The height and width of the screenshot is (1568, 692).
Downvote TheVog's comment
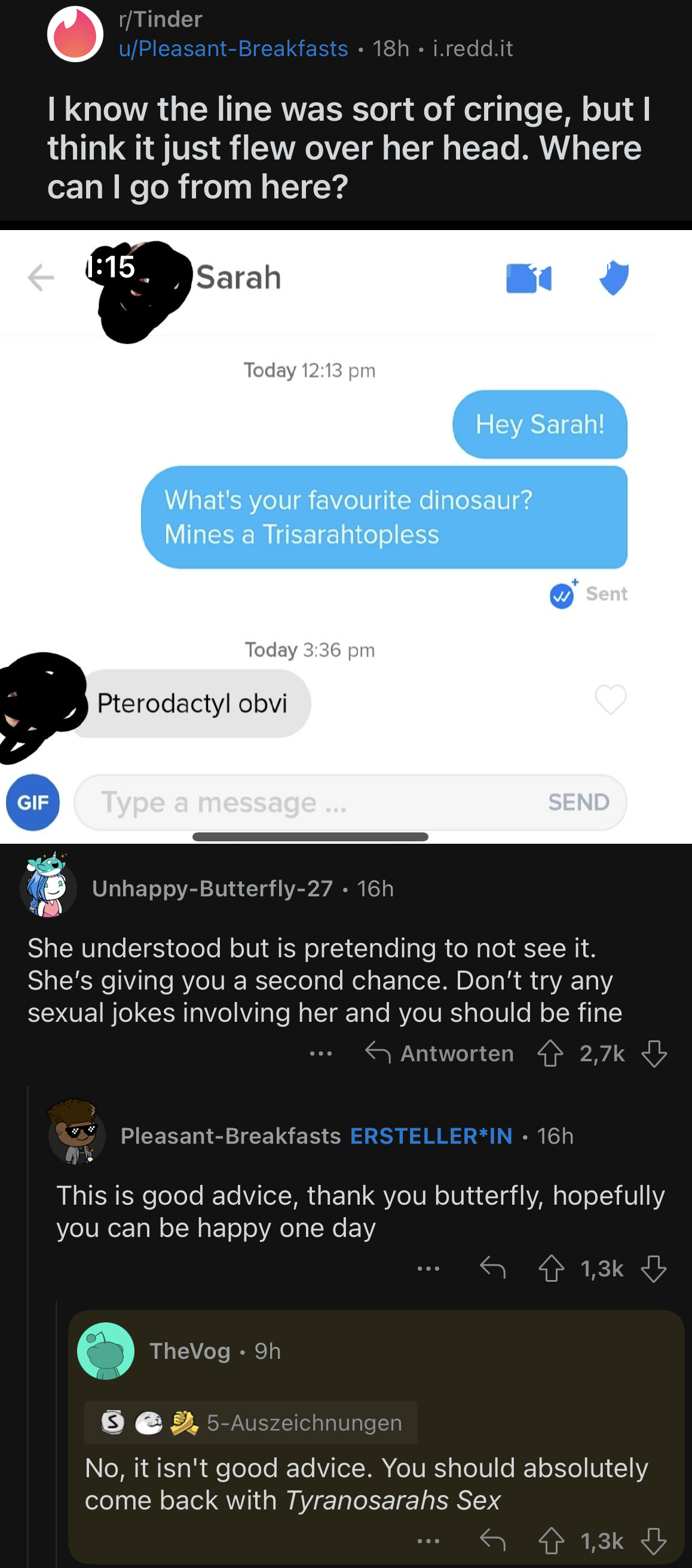[654, 1541]
